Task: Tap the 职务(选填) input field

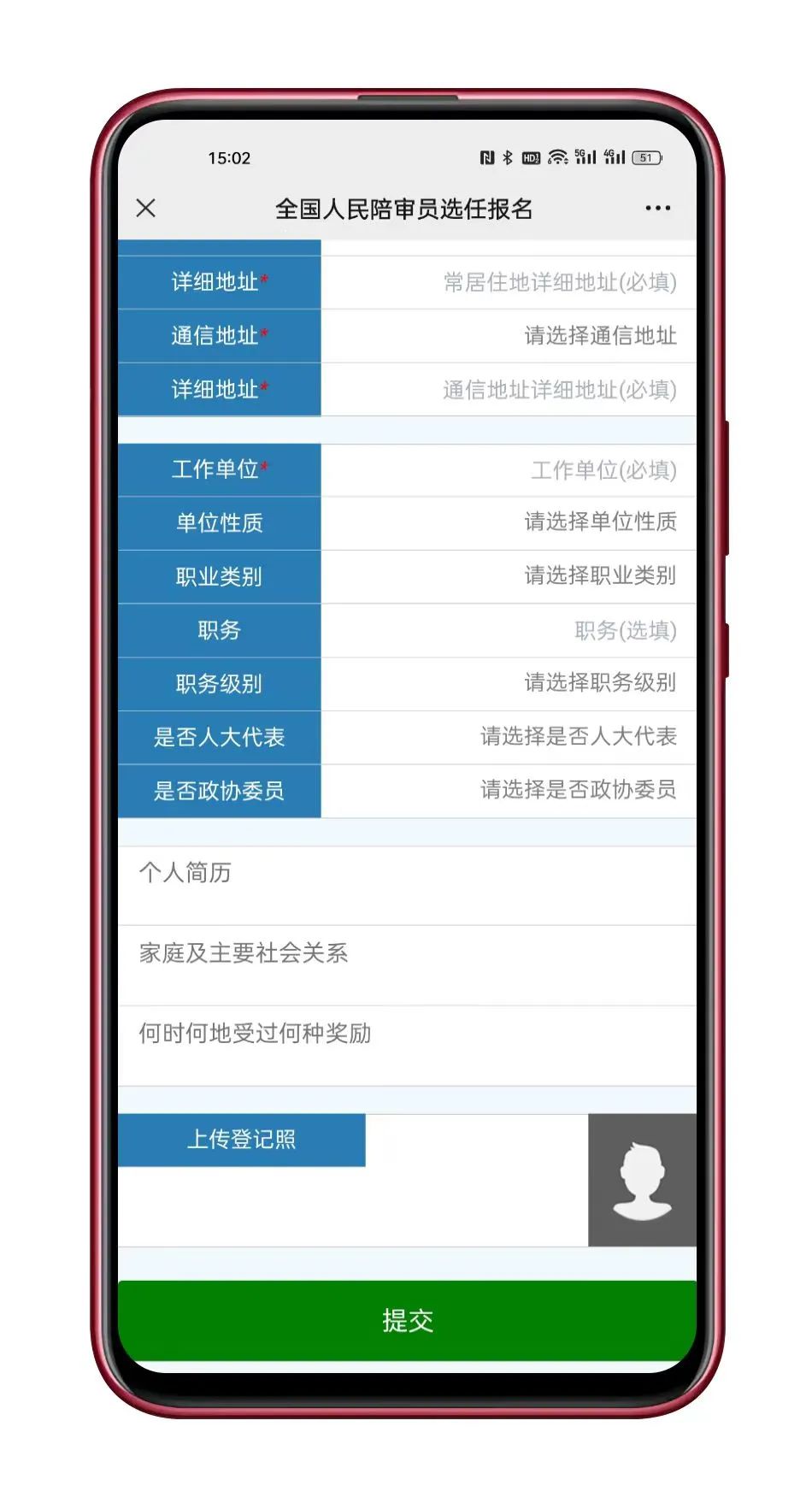Action: coord(509,630)
